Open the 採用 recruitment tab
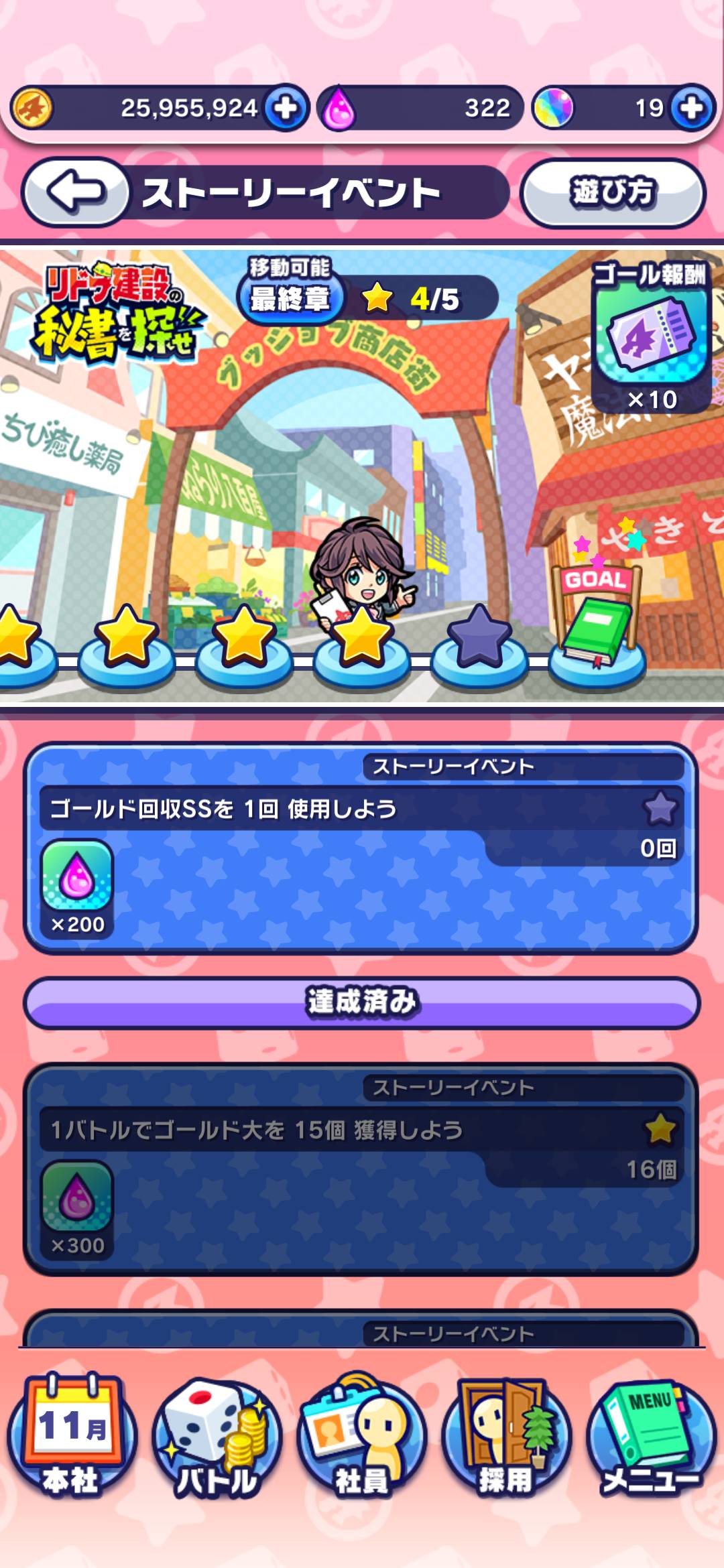The height and width of the screenshot is (1568, 724). [506, 1436]
